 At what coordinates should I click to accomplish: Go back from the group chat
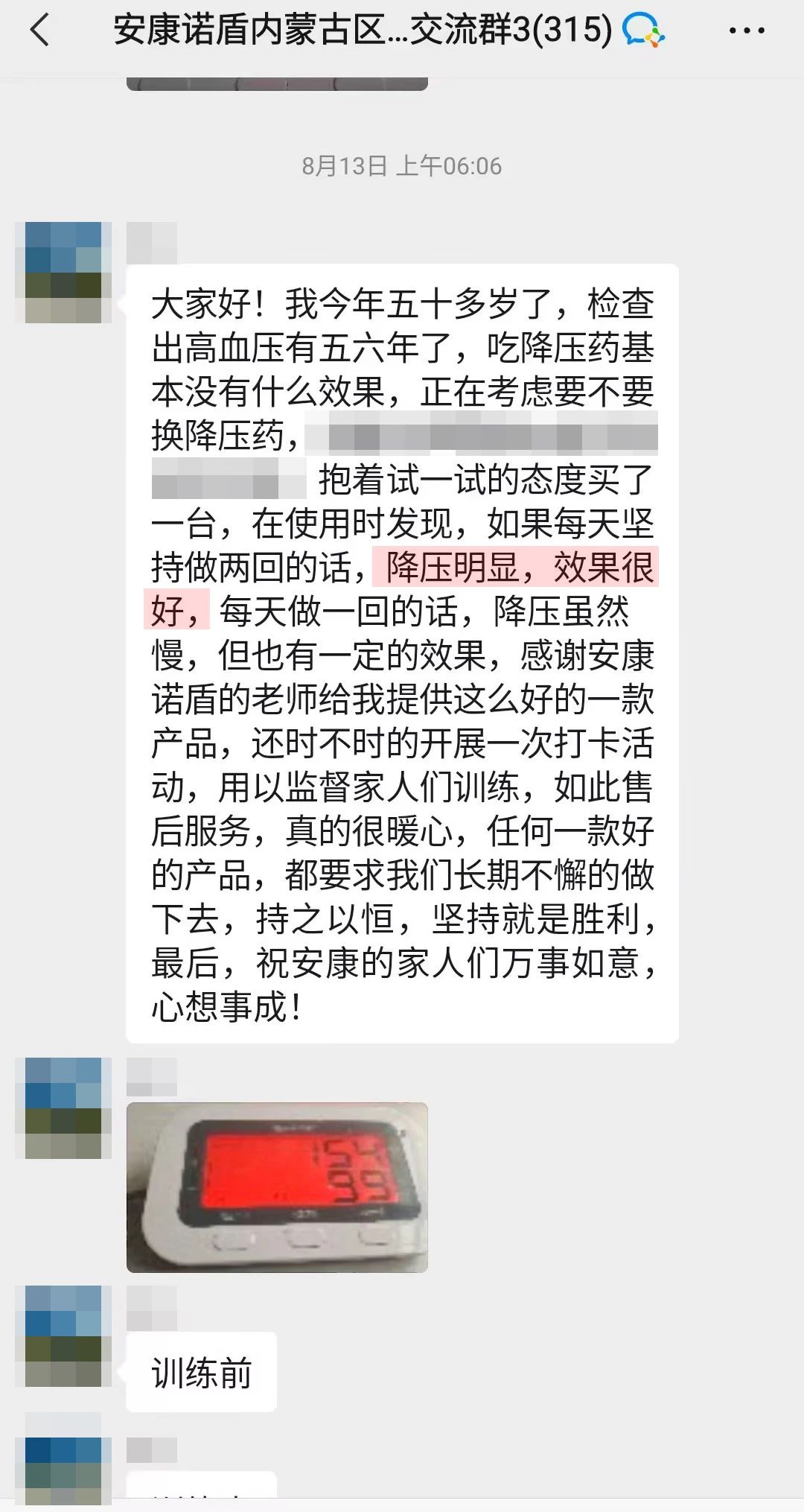pos(40,31)
